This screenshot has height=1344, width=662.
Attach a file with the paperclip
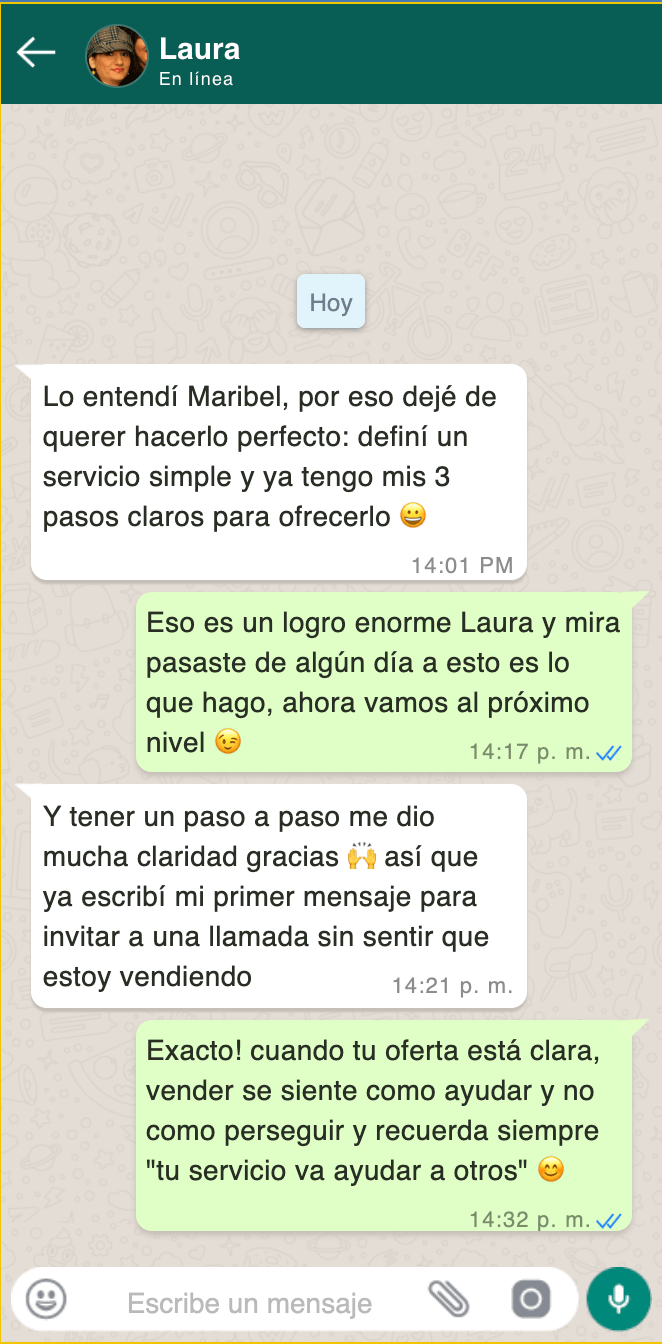tap(449, 1299)
